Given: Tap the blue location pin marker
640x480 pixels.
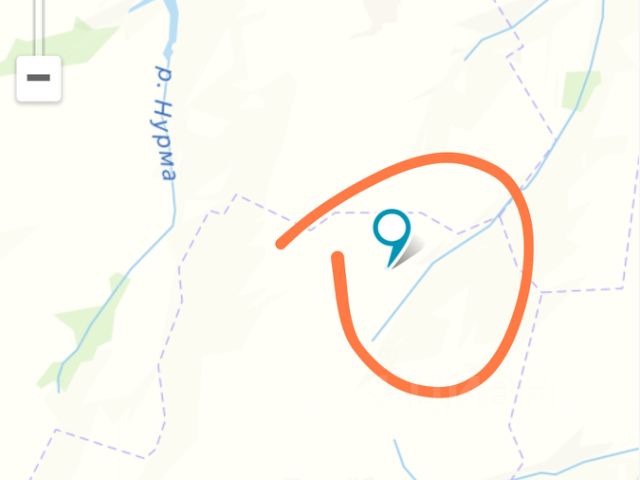Looking at the screenshot, I should pos(391,232).
